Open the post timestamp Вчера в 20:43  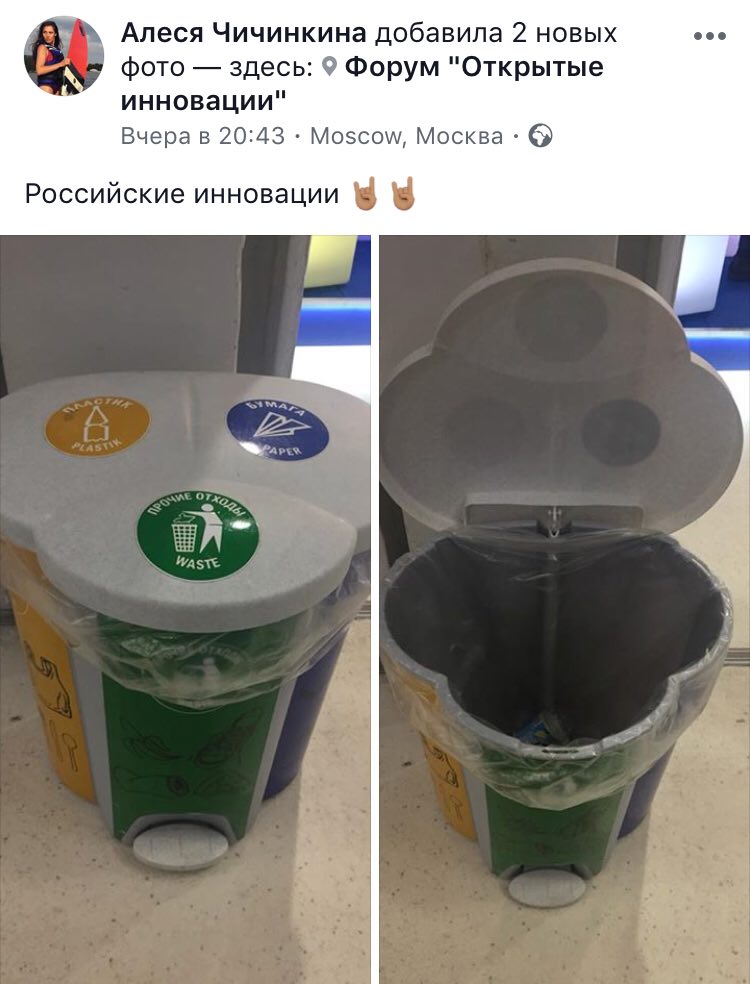pos(202,136)
